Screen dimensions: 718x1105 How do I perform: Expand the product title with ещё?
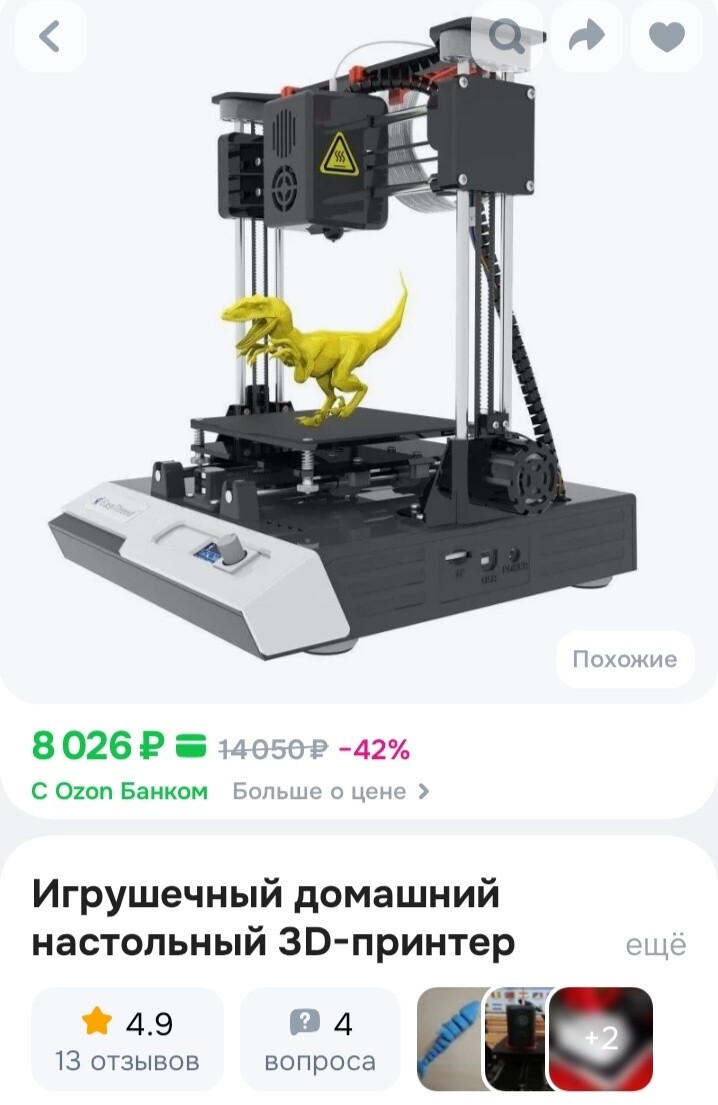coord(656,945)
